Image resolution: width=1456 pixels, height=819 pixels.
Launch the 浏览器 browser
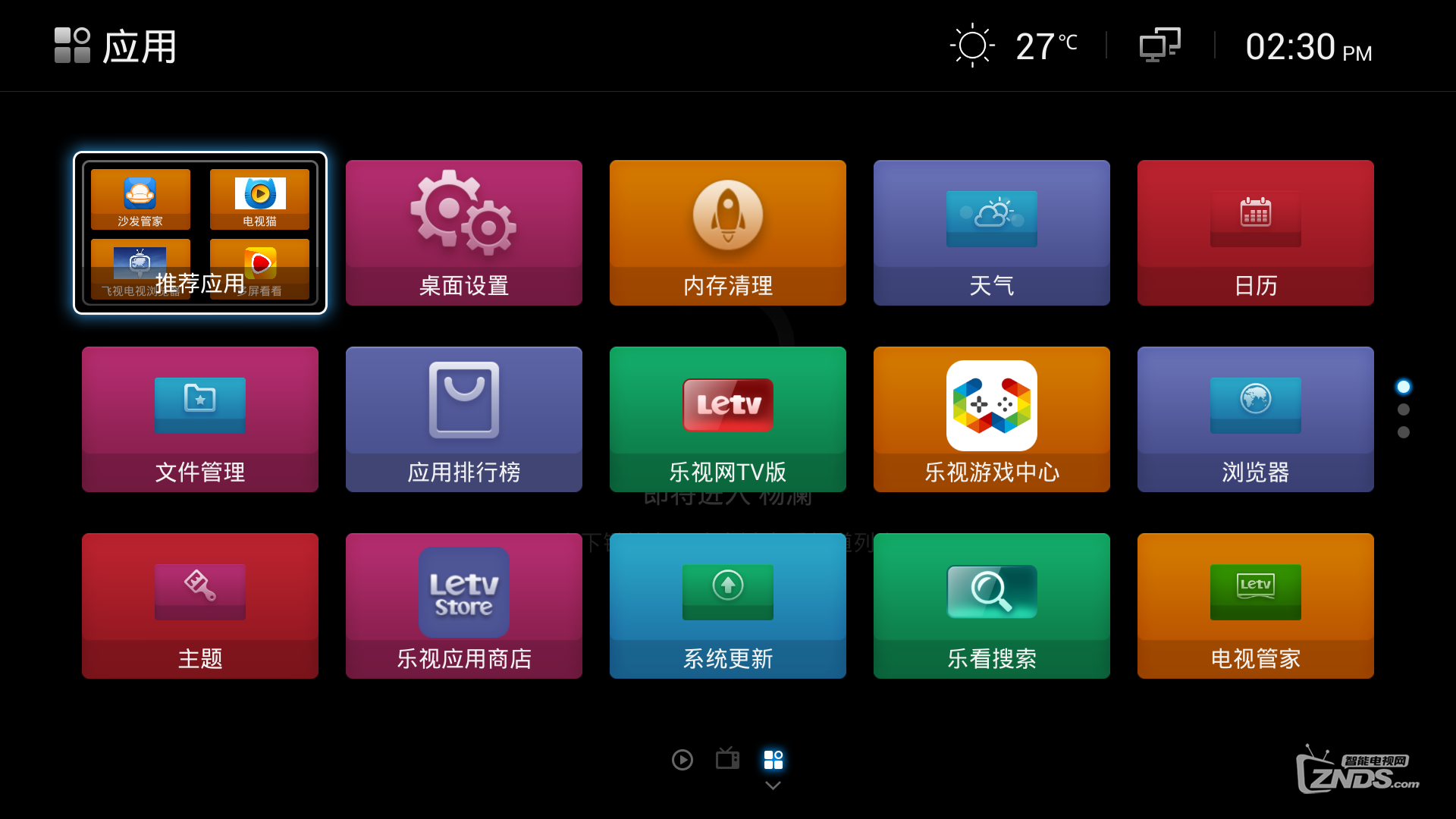tap(1256, 419)
